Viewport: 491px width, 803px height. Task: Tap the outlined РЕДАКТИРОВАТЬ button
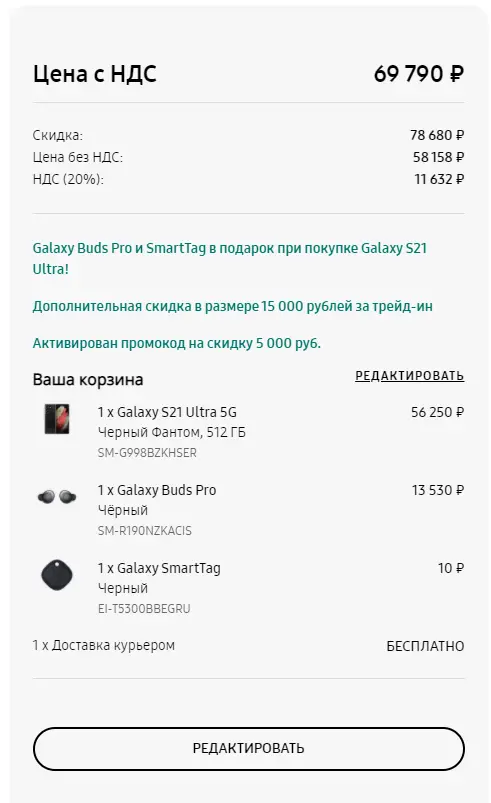tap(249, 748)
